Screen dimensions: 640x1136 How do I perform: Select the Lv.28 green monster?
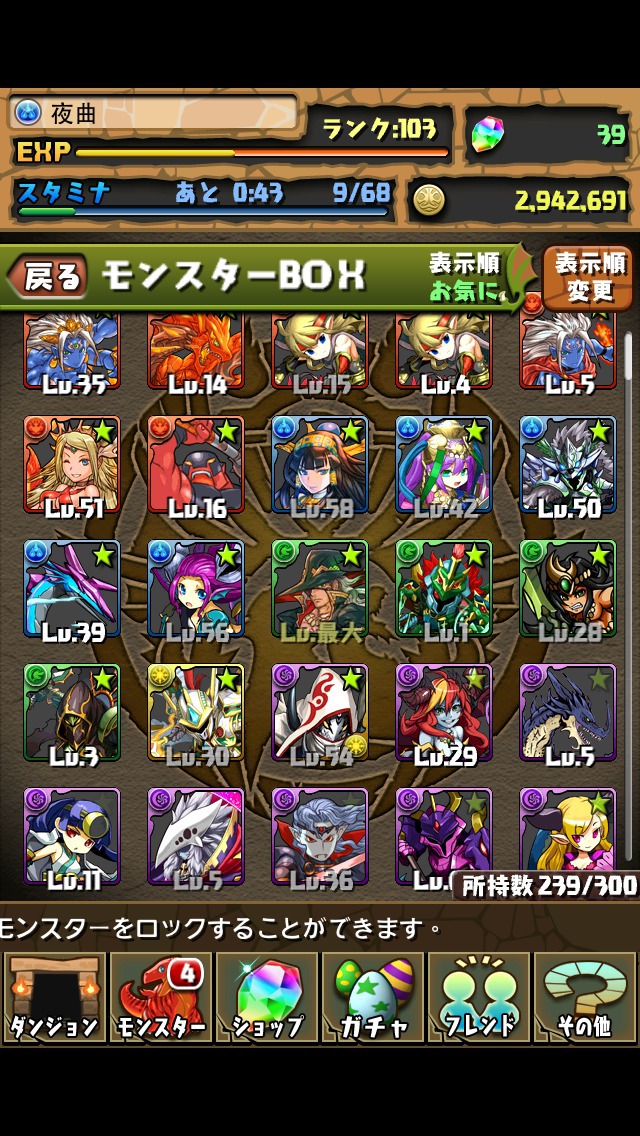click(x=567, y=589)
